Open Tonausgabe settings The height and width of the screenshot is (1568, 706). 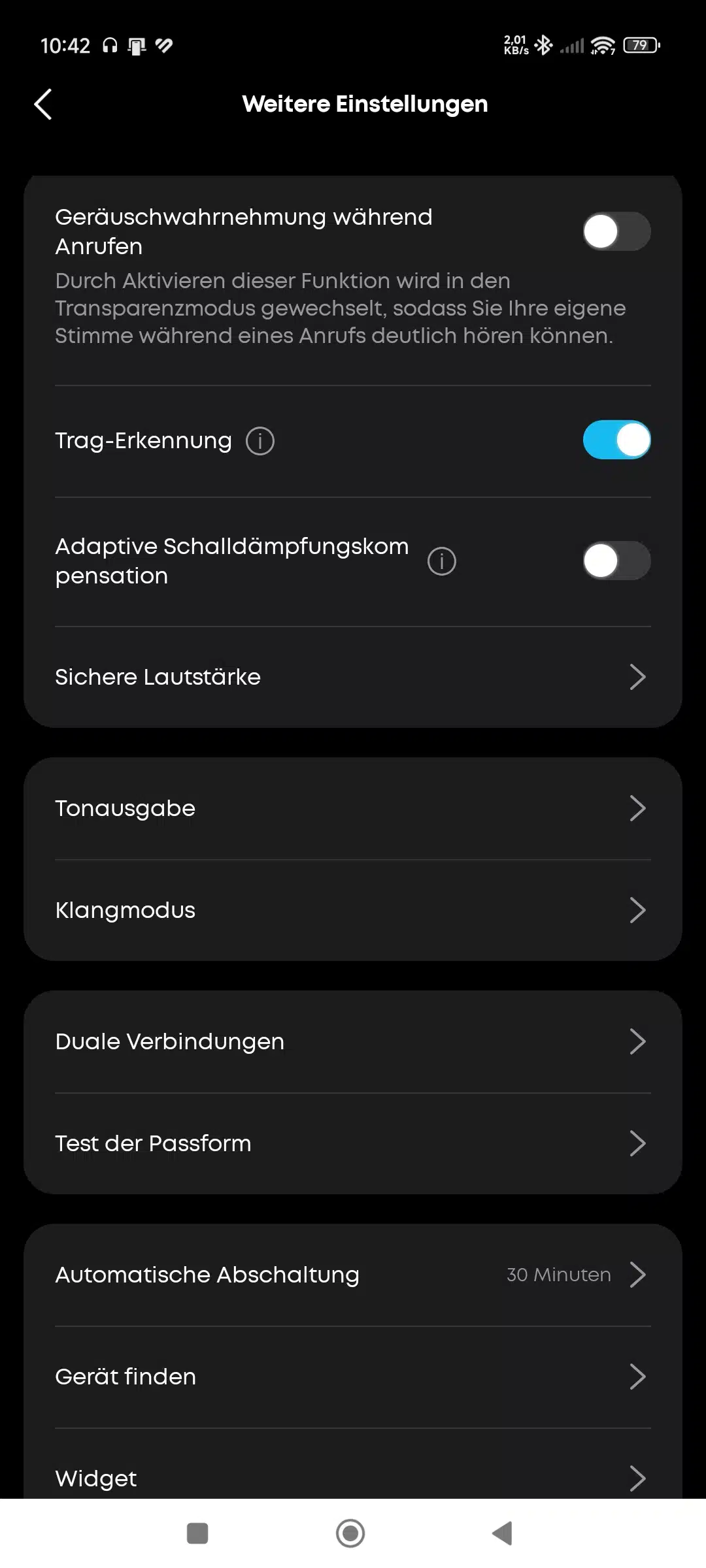coord(353,808)
